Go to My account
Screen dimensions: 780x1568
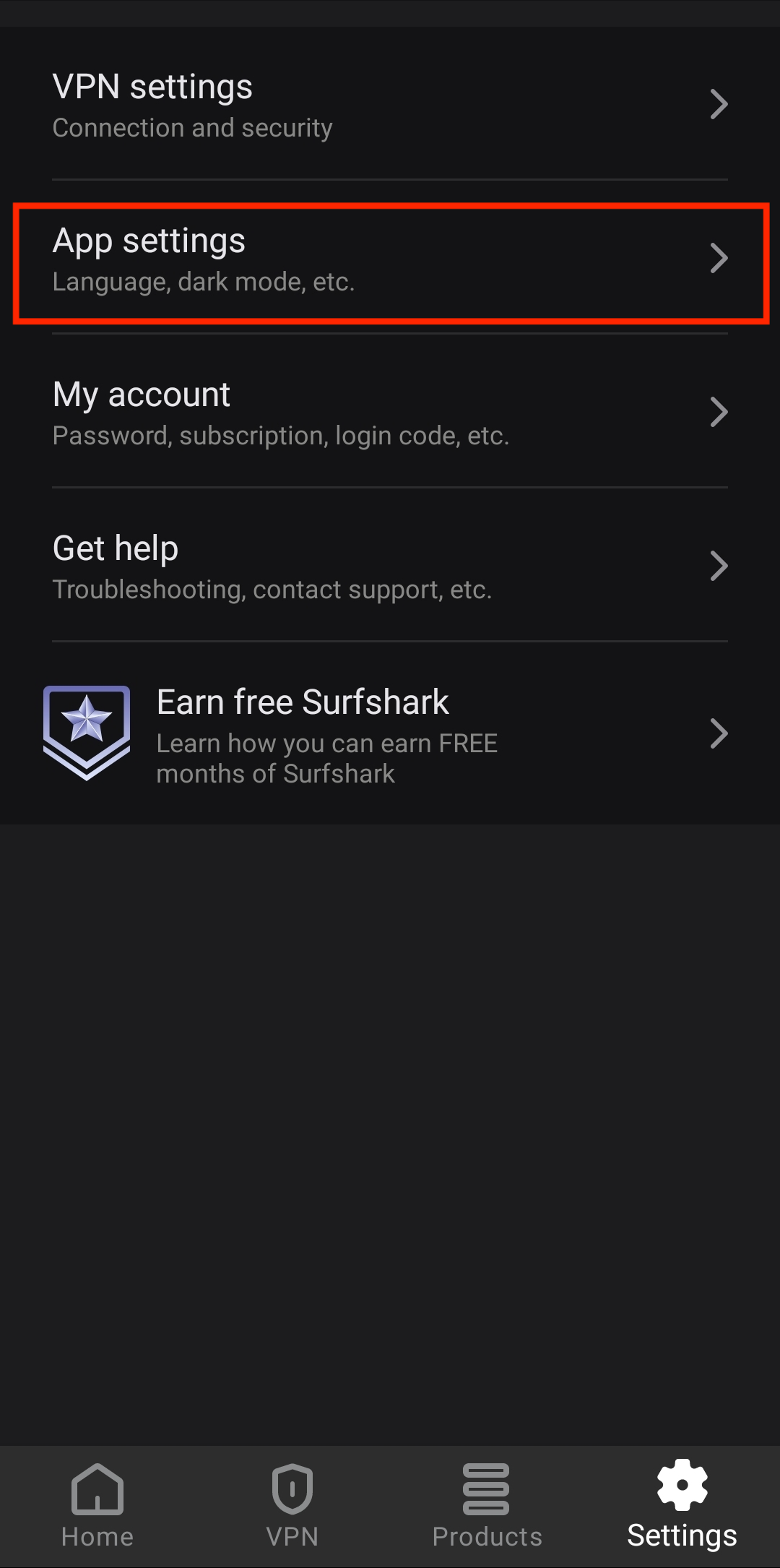click(x=390, y=413)
